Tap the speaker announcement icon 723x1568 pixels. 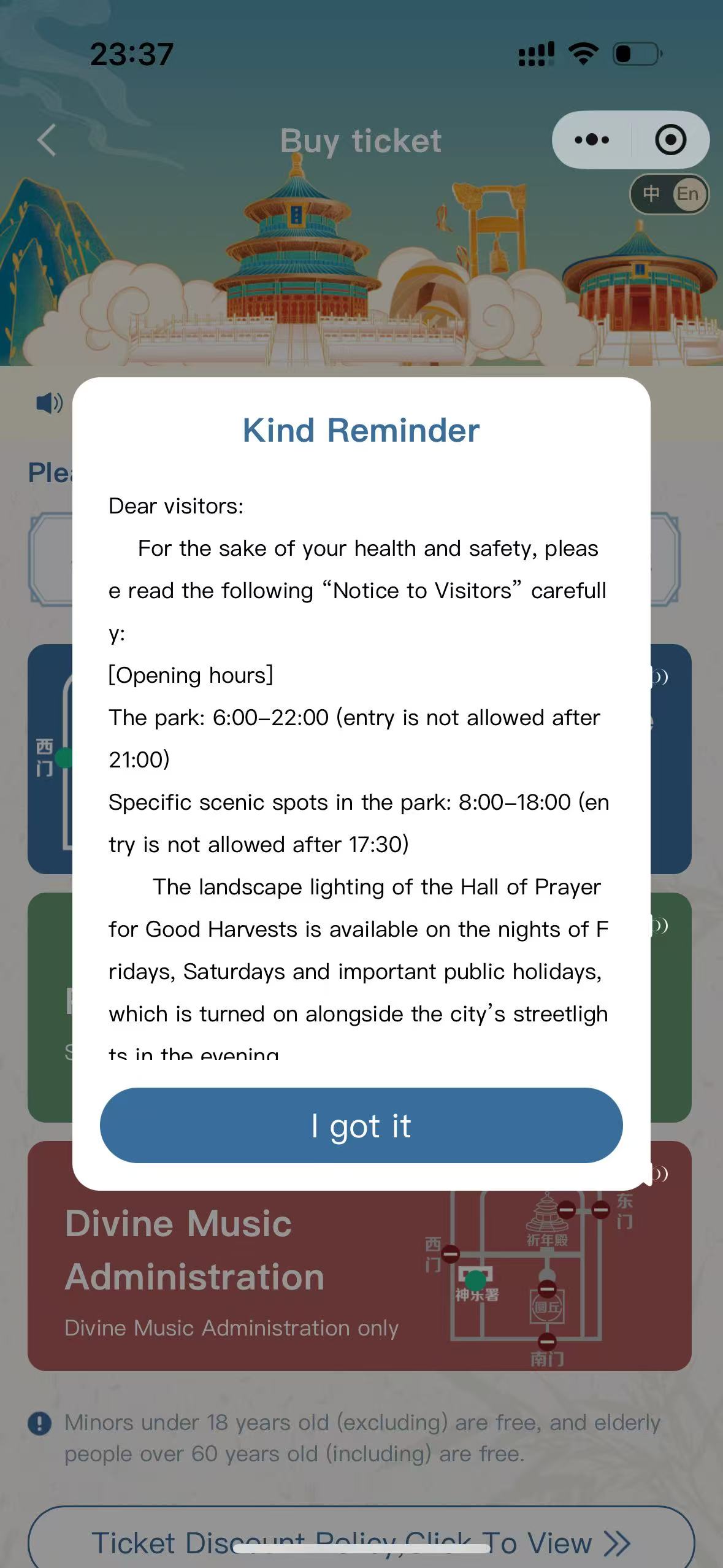tap(49, 403)
